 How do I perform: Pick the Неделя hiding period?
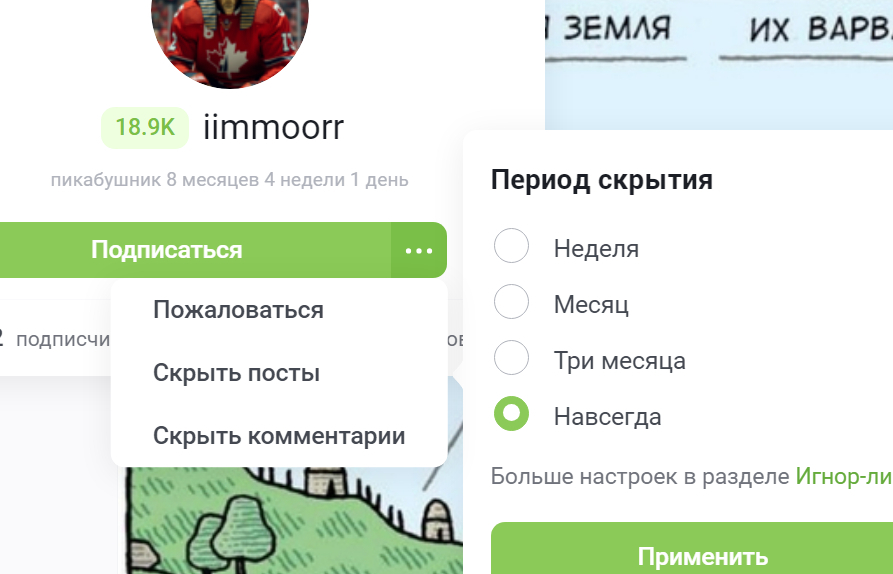pos(512,247)
